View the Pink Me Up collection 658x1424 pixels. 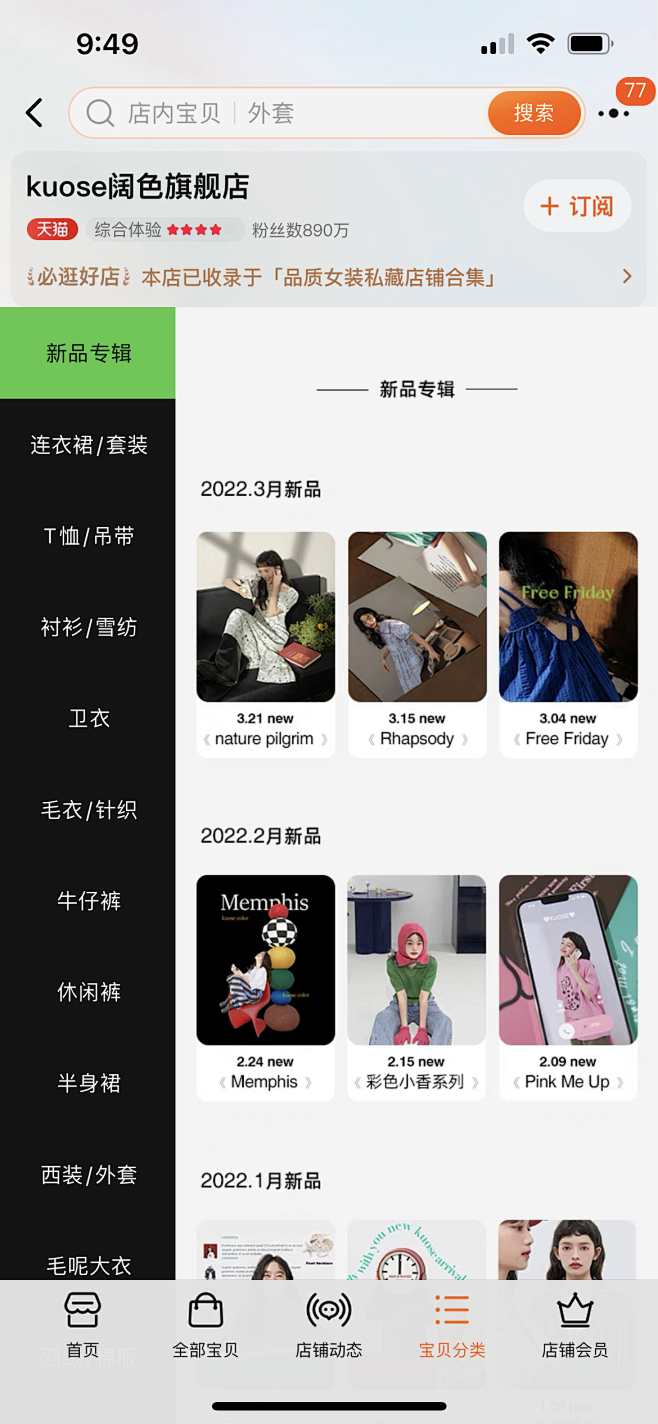click(x=568, y=988)
